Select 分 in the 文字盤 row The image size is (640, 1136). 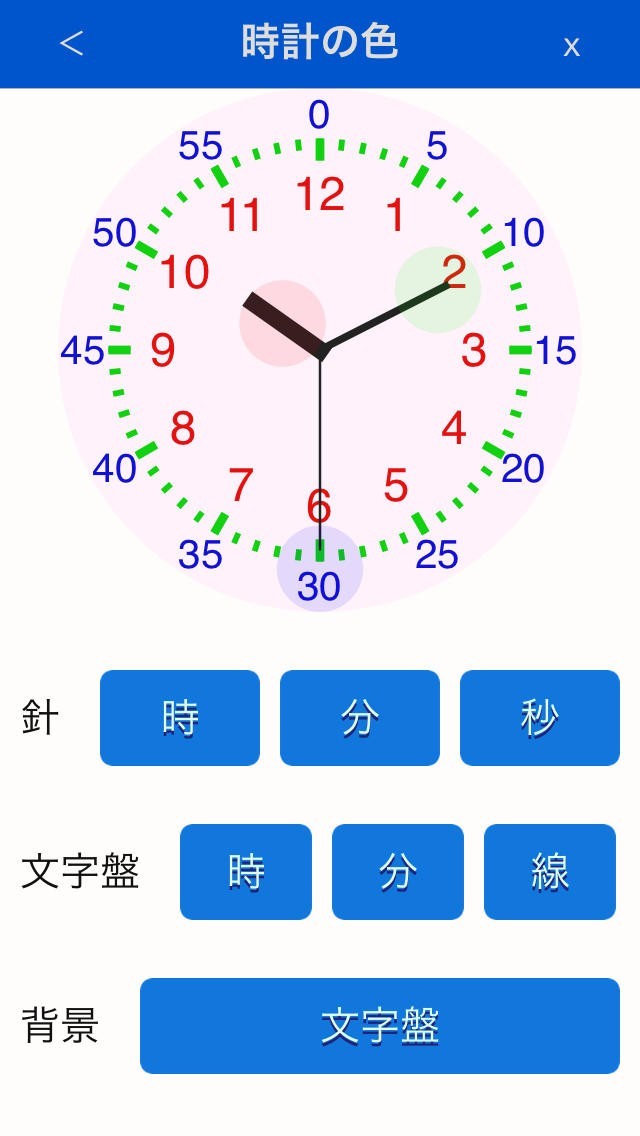[398, 872]
